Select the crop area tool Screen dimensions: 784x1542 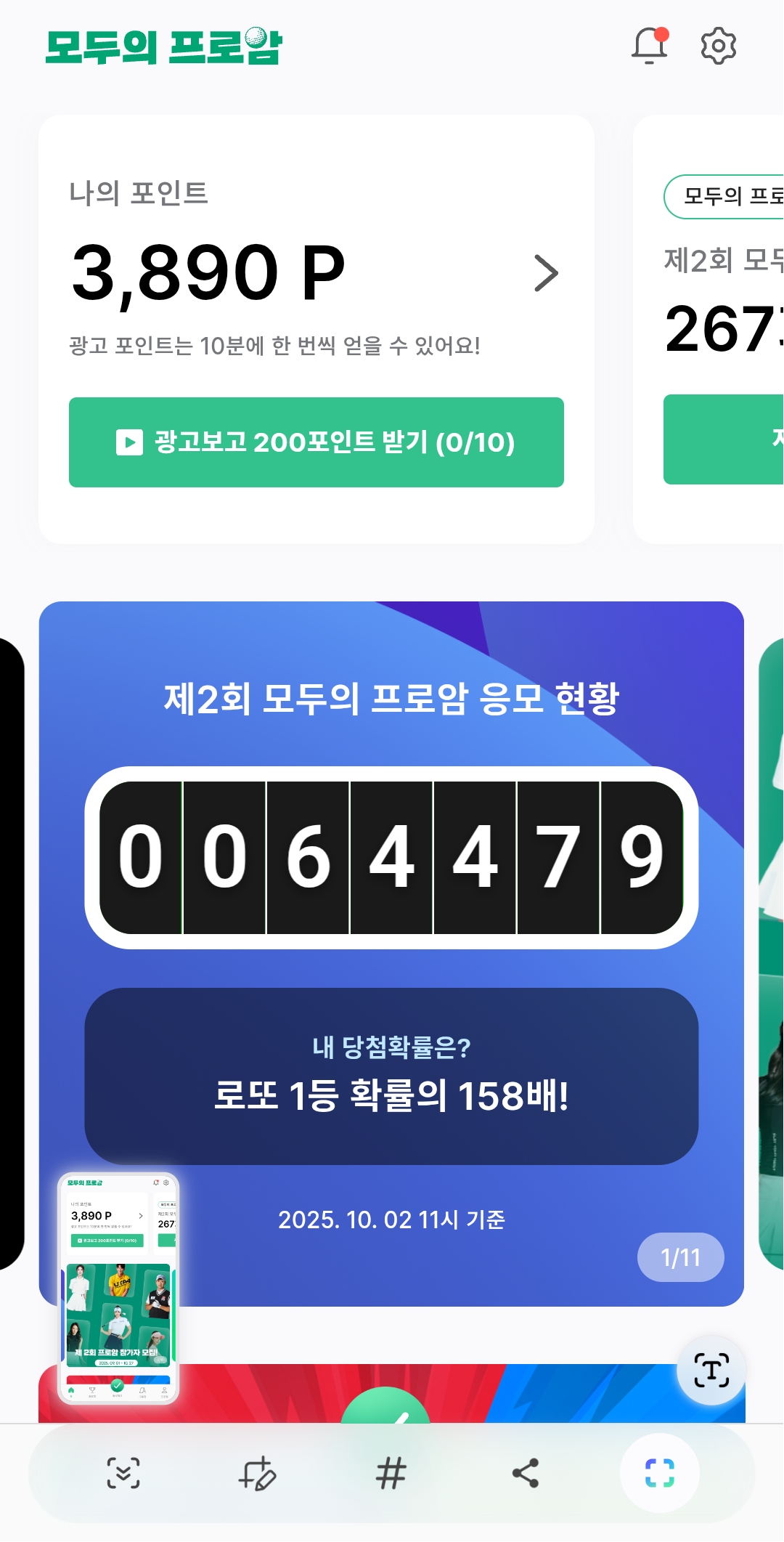point(659,1473)
